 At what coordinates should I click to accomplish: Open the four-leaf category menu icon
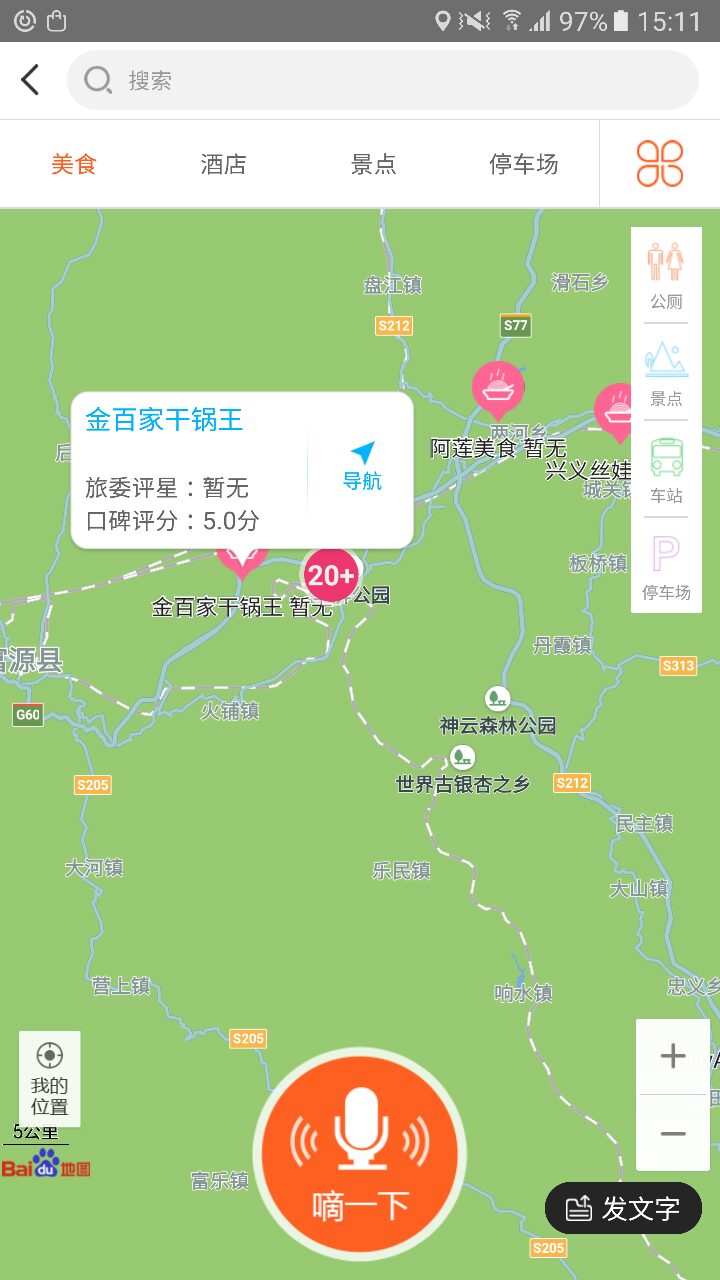pos(660,164)
